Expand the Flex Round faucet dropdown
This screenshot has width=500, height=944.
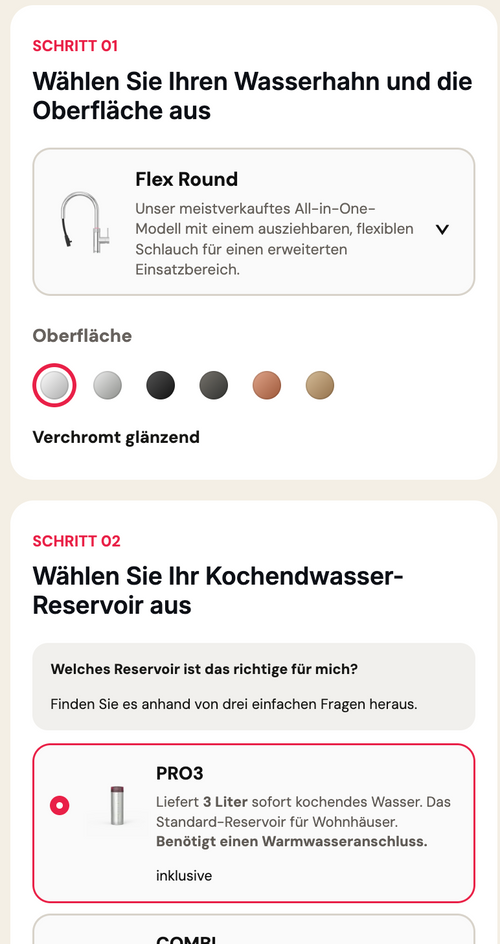tap(253, 222)
